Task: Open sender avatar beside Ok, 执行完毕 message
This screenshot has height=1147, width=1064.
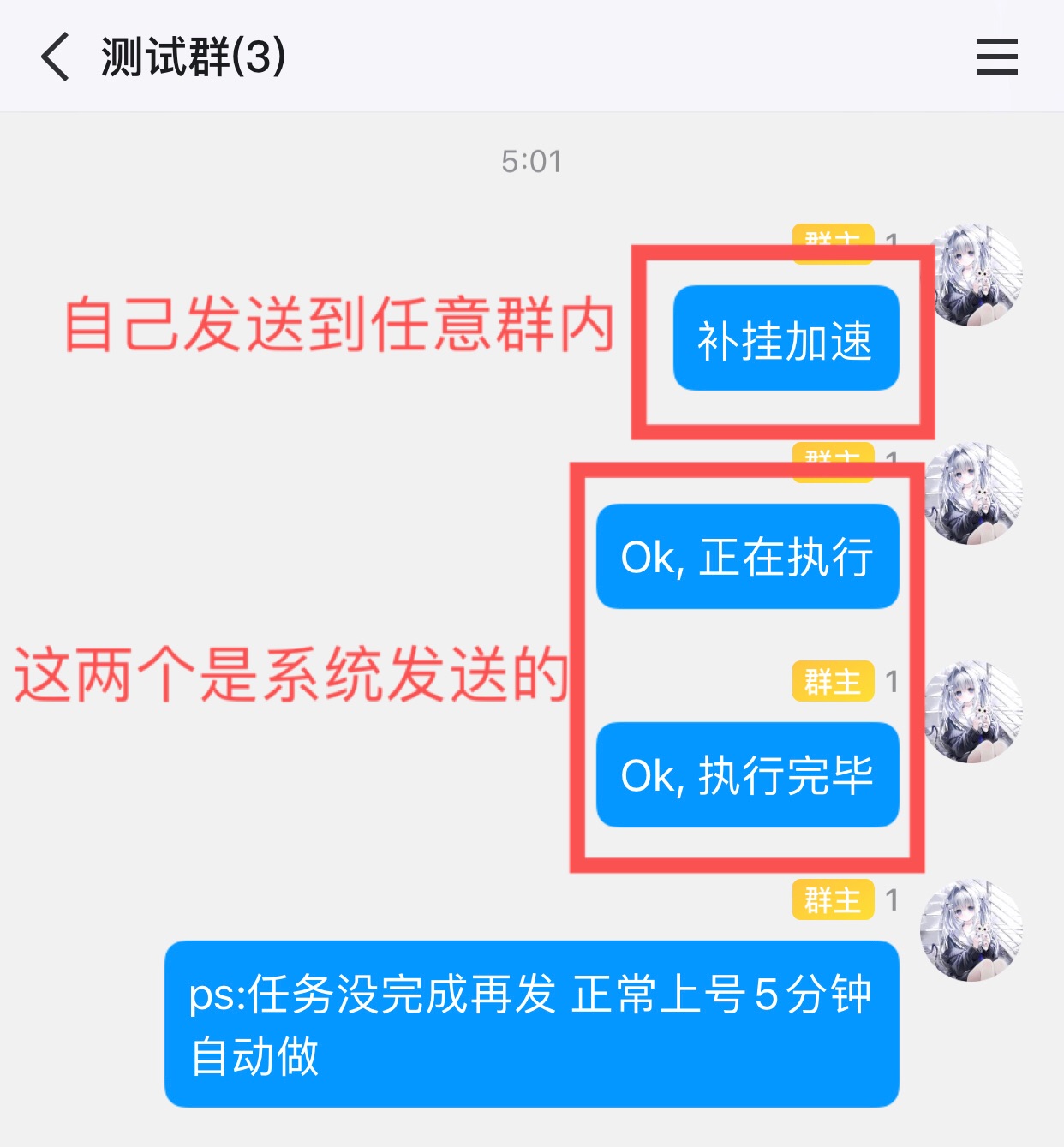Action: 973,712
